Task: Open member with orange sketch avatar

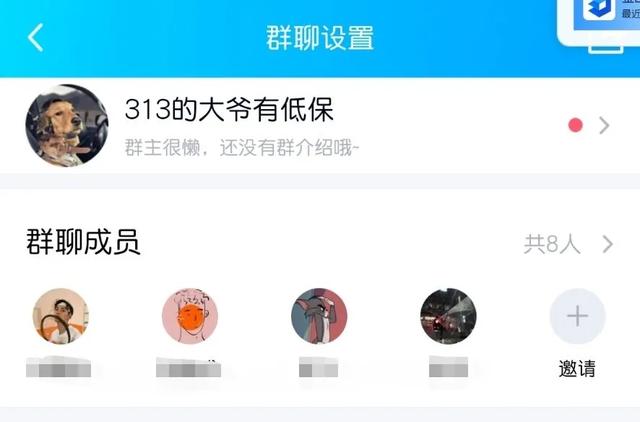Action: coord(190,317)
